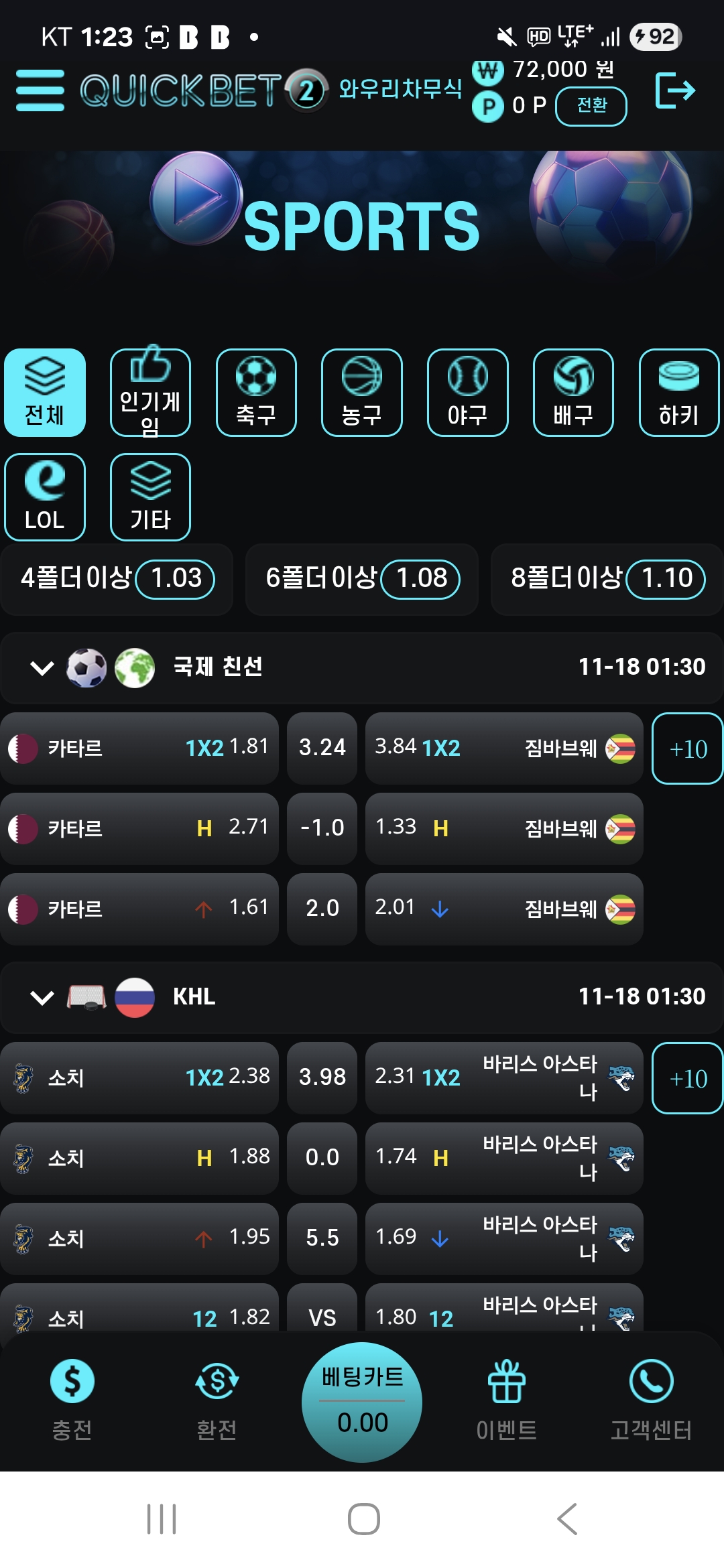Open the hamburger drawer menu

tap(40, 90)
